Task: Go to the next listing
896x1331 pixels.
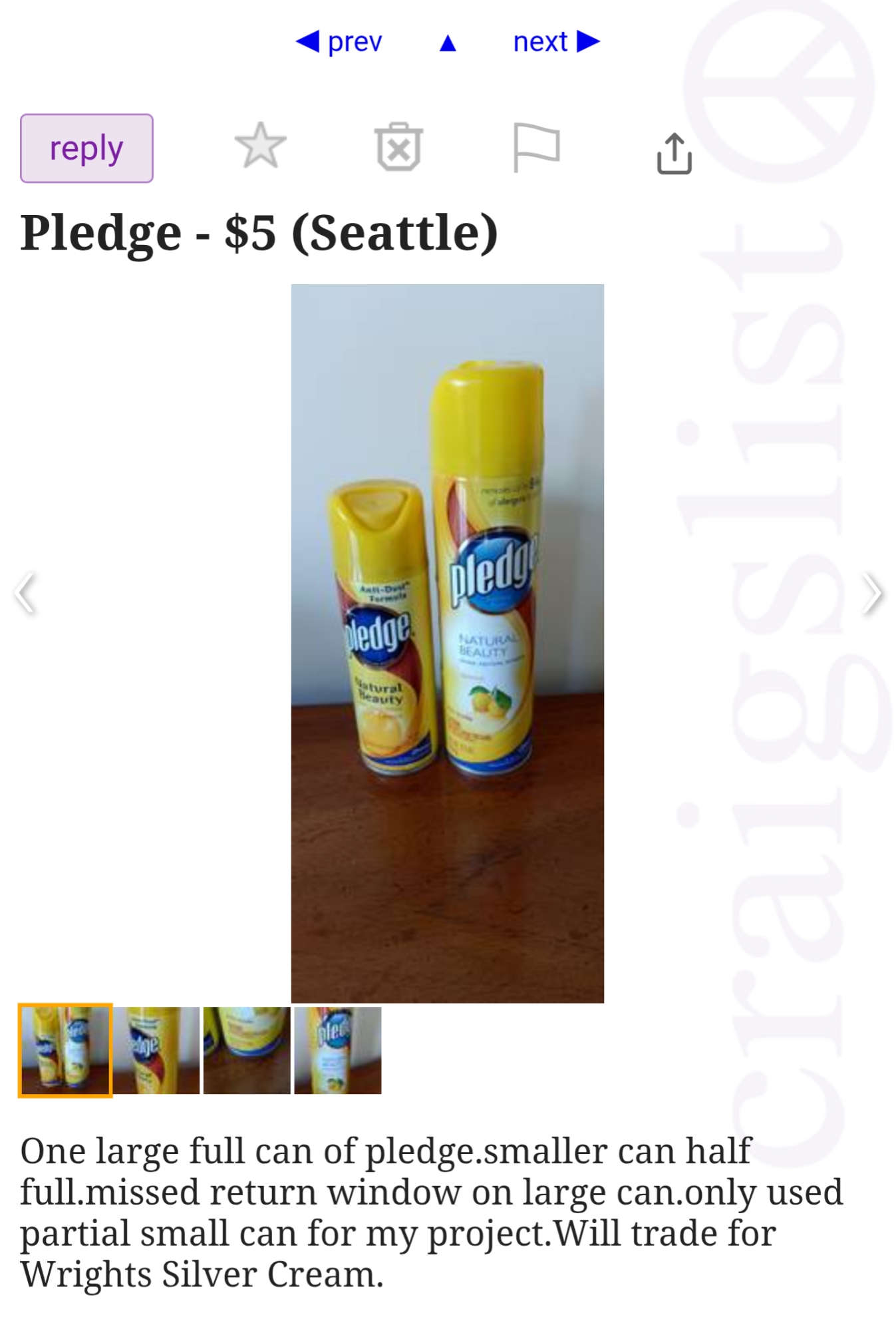Action: pos(556,42)
